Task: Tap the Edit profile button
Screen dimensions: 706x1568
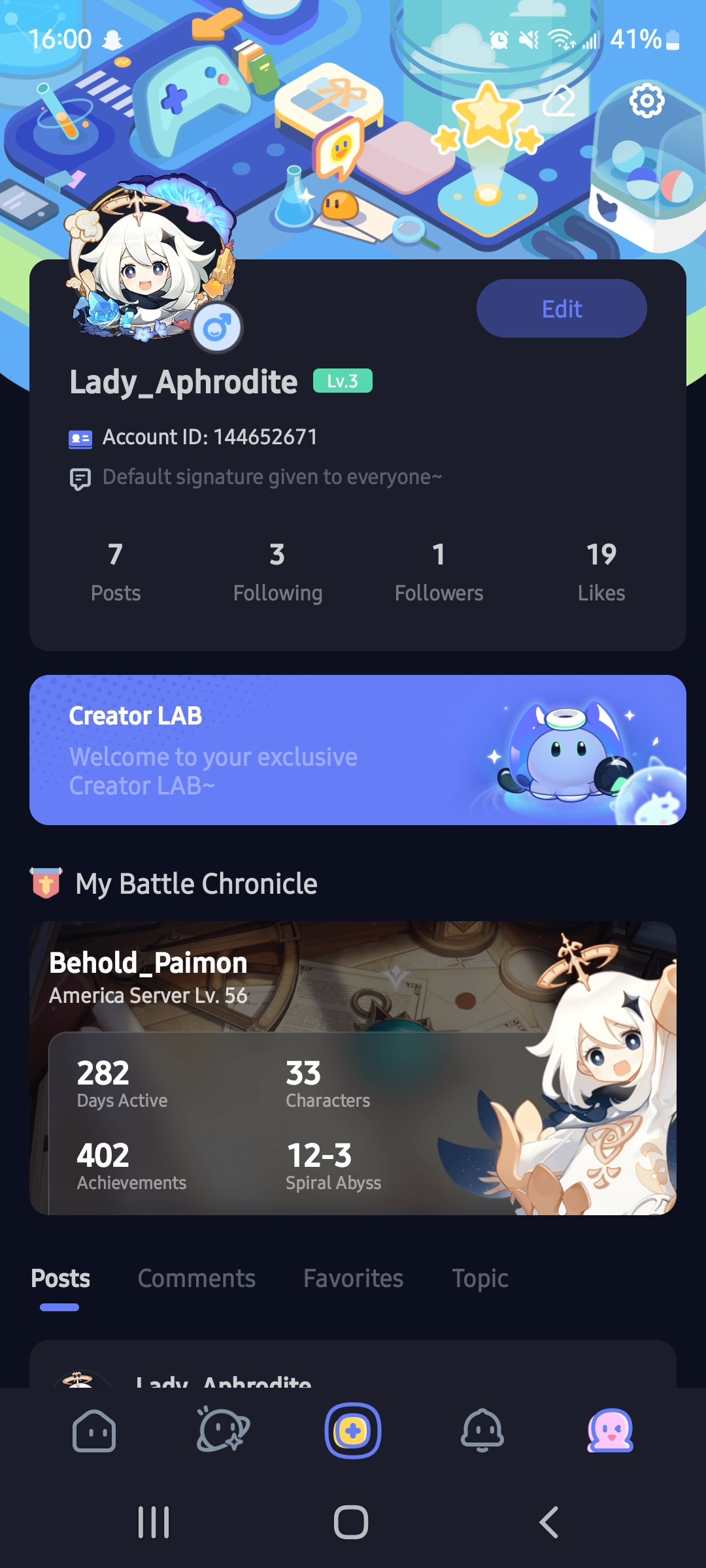Action: point(562,308)
